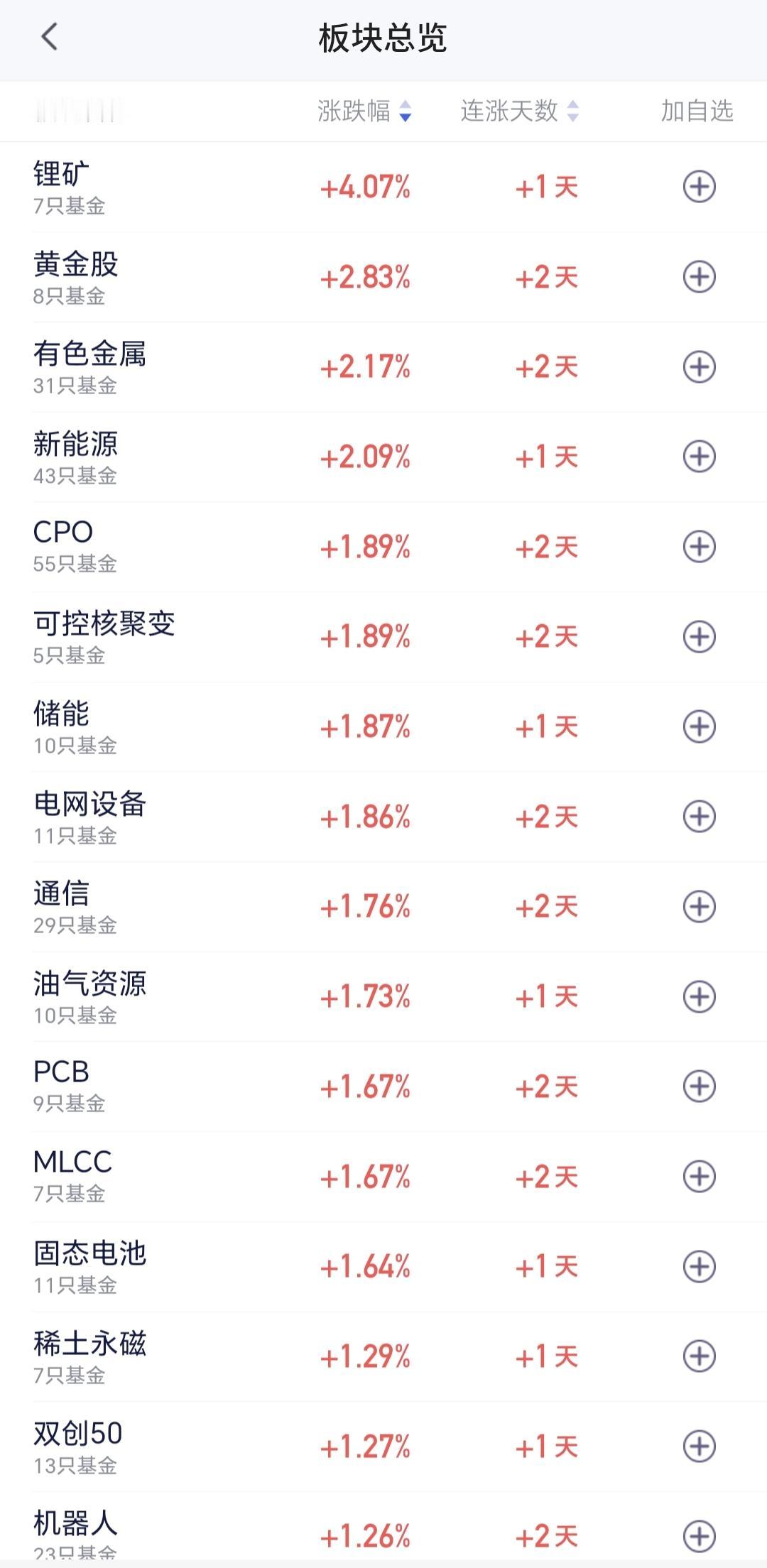The image size is (767, 1568).
Task: Open the 双创50 sector row
Action: click(383, 1447)
